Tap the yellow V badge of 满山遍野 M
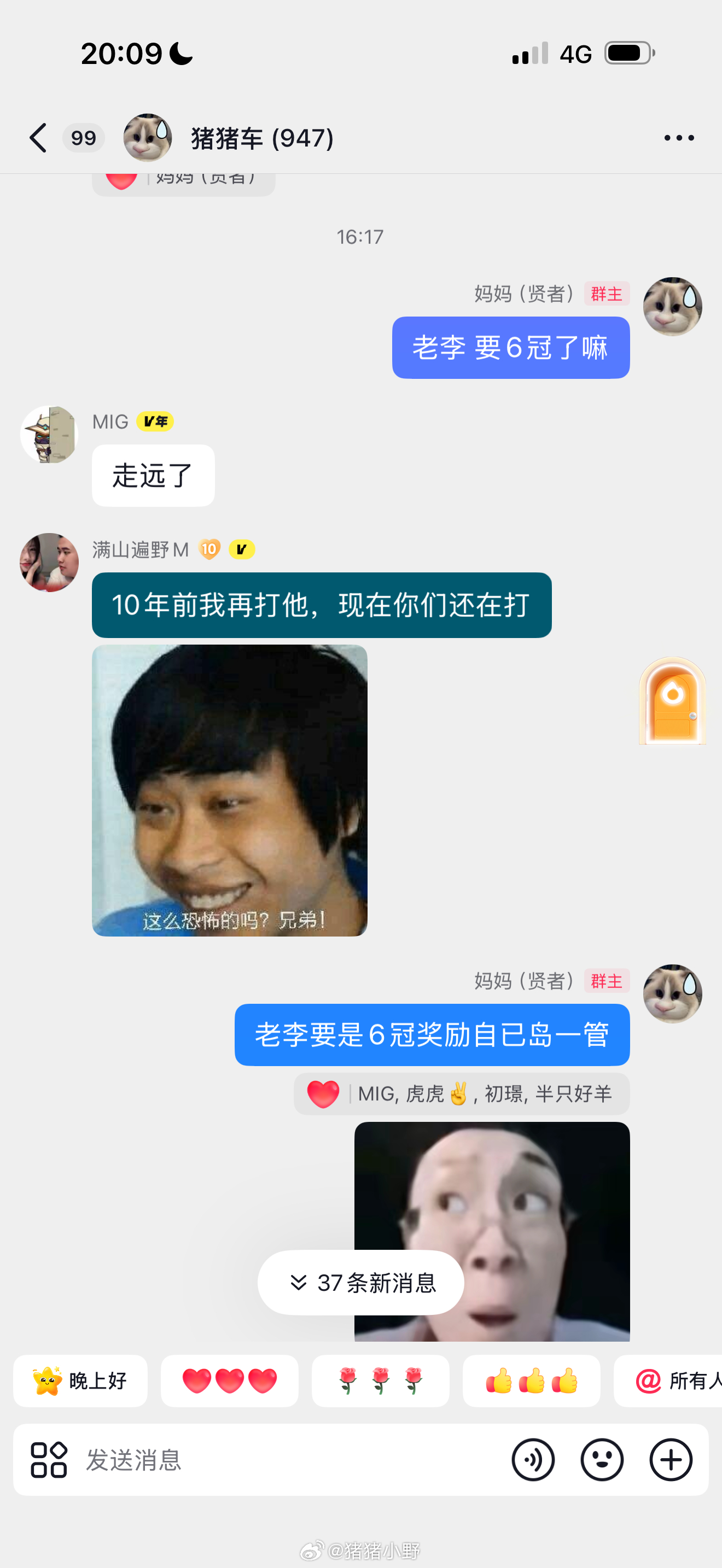Screen dimensions: 722x1568 pyautogui.click(x=242, y=548)
